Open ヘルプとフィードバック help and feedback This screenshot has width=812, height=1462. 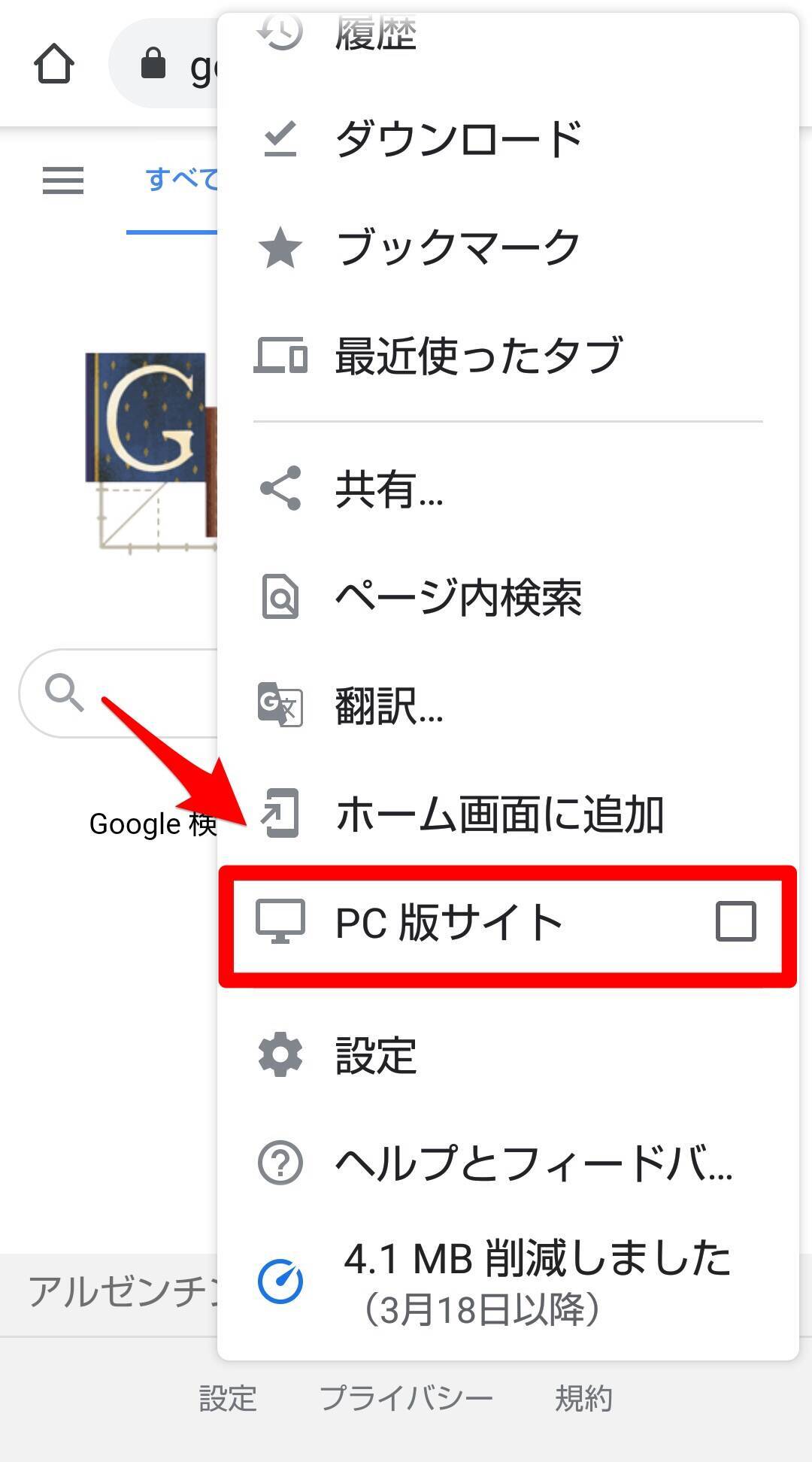pos(532,1163)
